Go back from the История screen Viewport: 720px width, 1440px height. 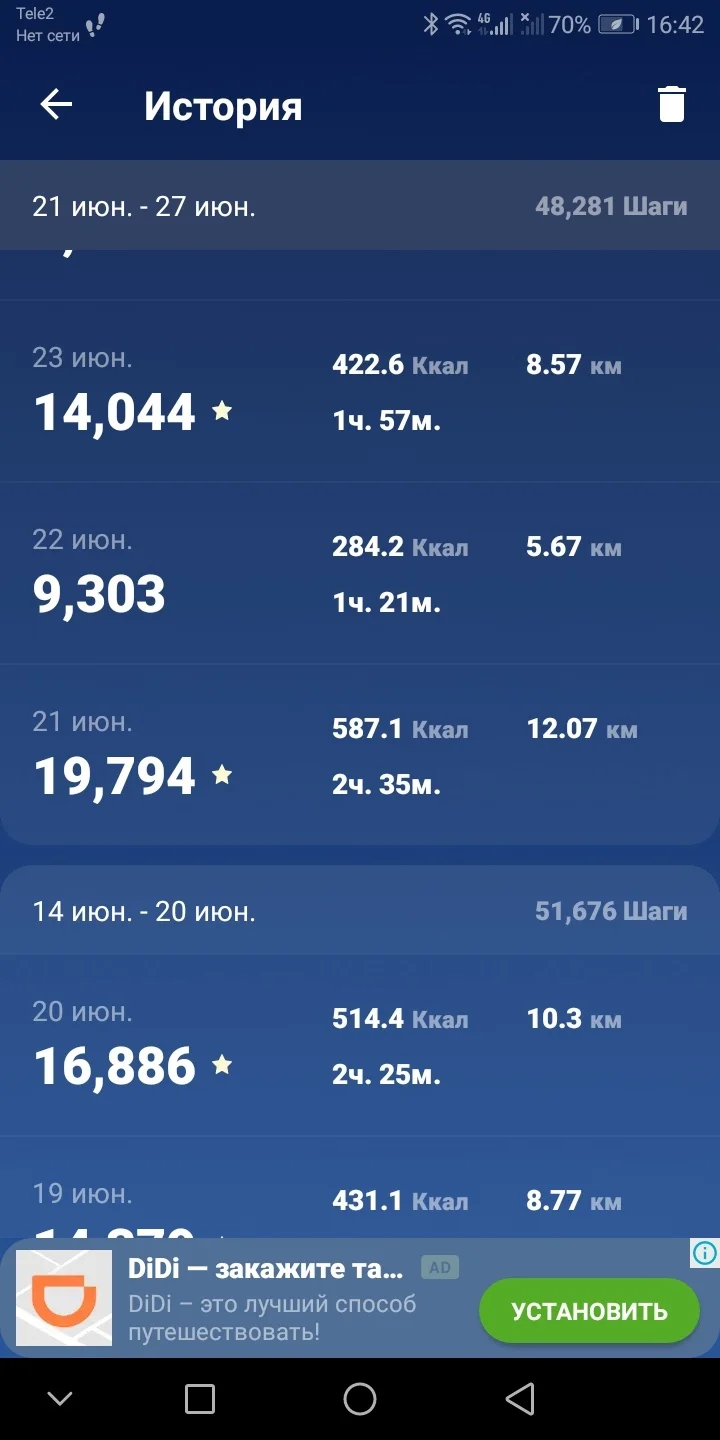click(x=56, y=105)
